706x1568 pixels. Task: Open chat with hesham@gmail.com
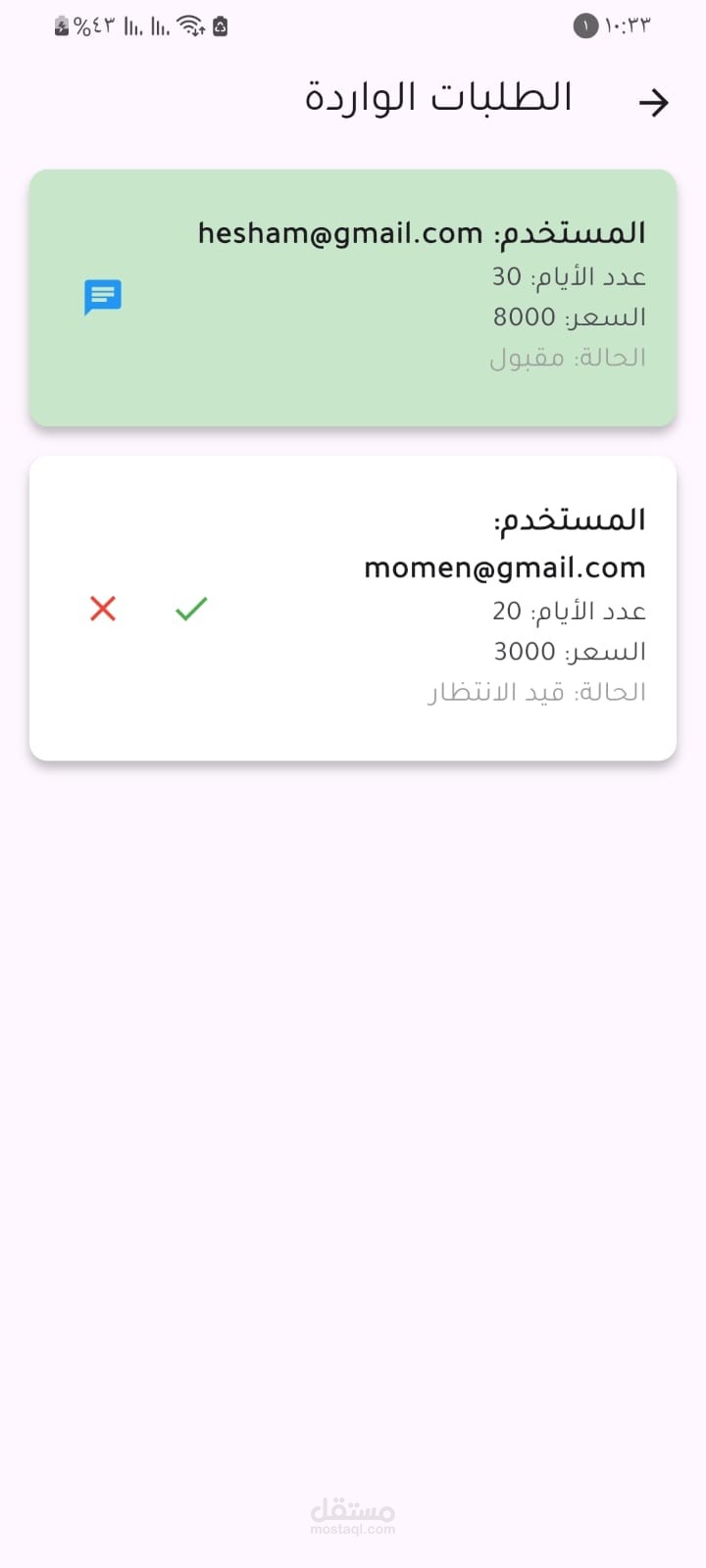tap(103, 297)
